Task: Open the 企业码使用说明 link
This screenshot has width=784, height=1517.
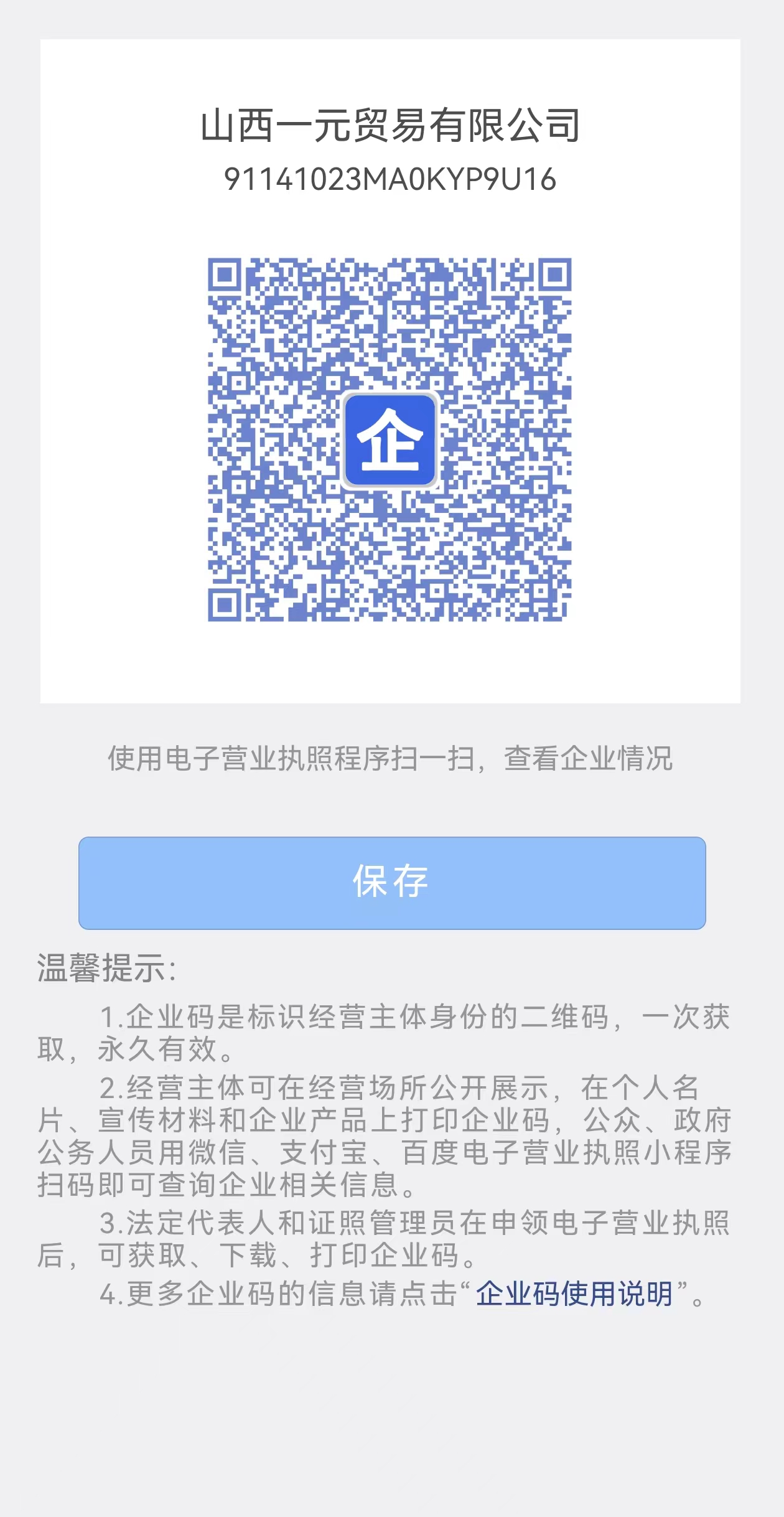Action: click(574, 1294)
